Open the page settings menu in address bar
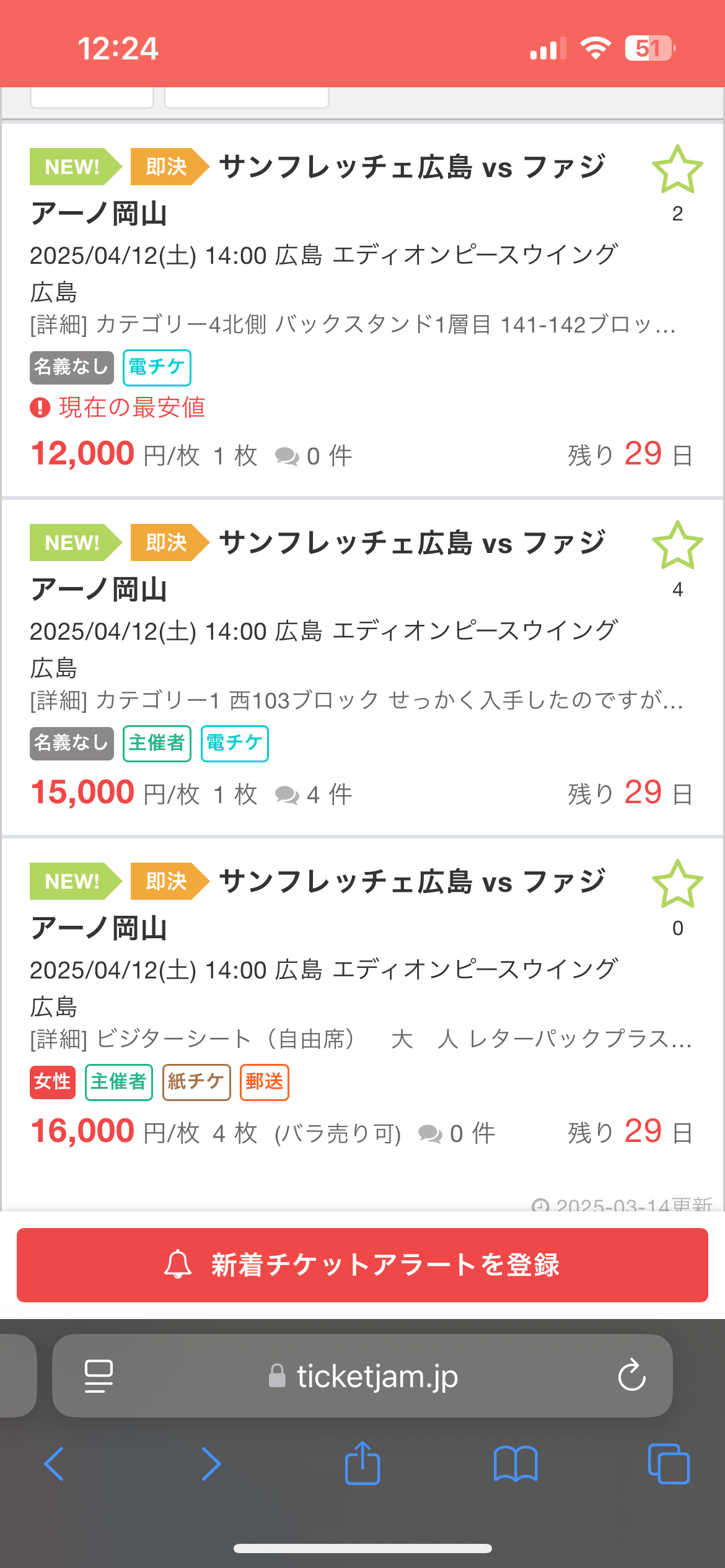This screenshot has height=1568, width=725. click(99, 1376)
